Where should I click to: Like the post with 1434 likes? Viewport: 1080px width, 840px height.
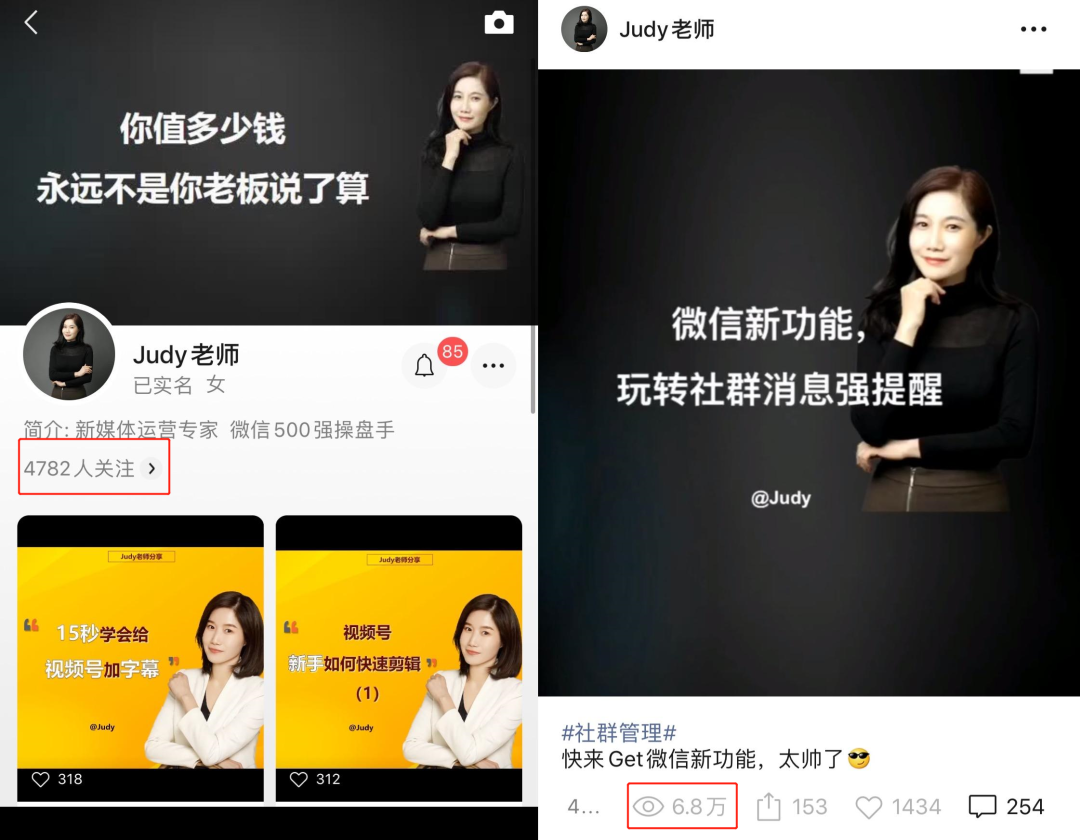[869, 806]
